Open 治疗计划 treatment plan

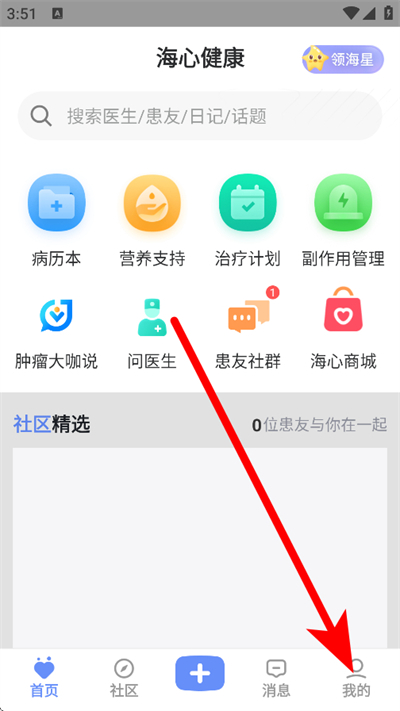248,221
